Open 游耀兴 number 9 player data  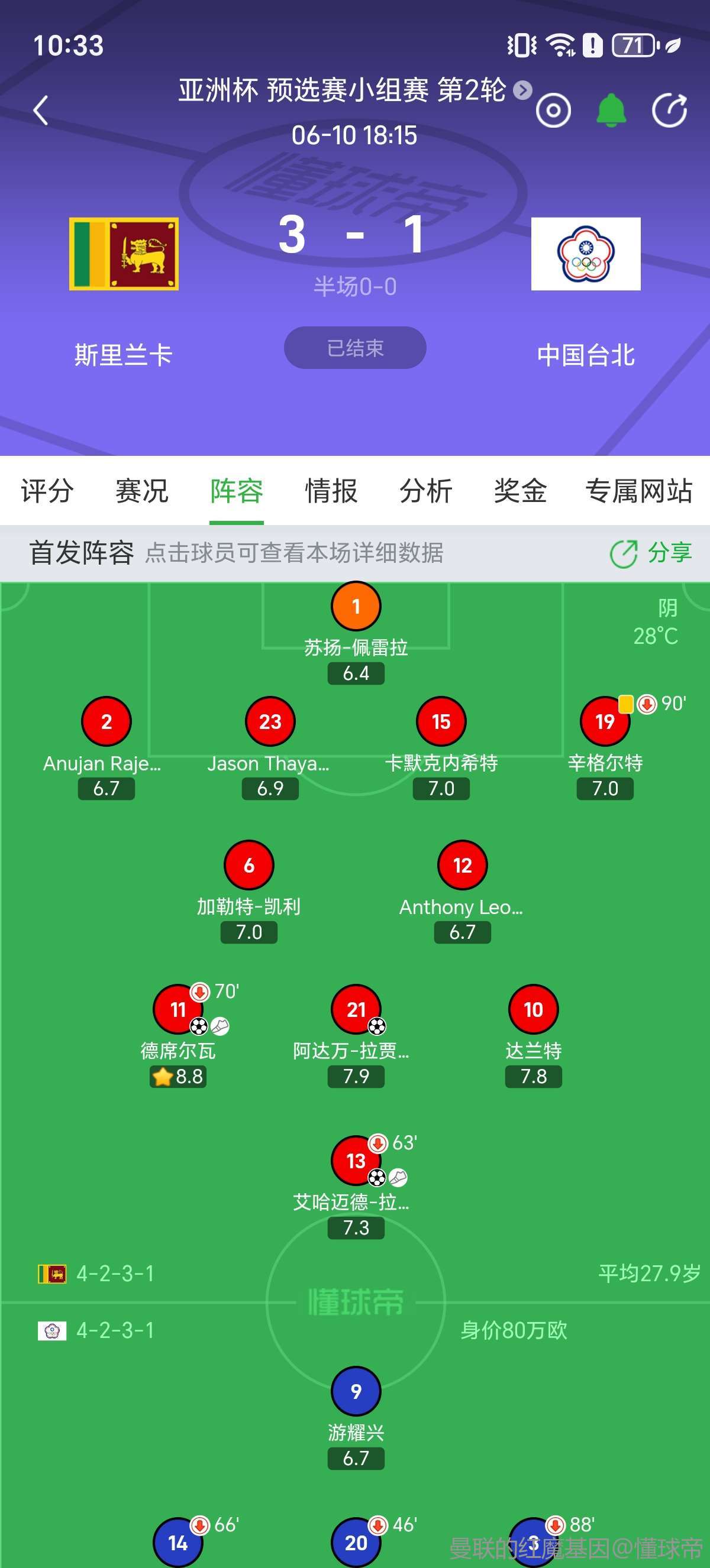tap(356, 1391)
